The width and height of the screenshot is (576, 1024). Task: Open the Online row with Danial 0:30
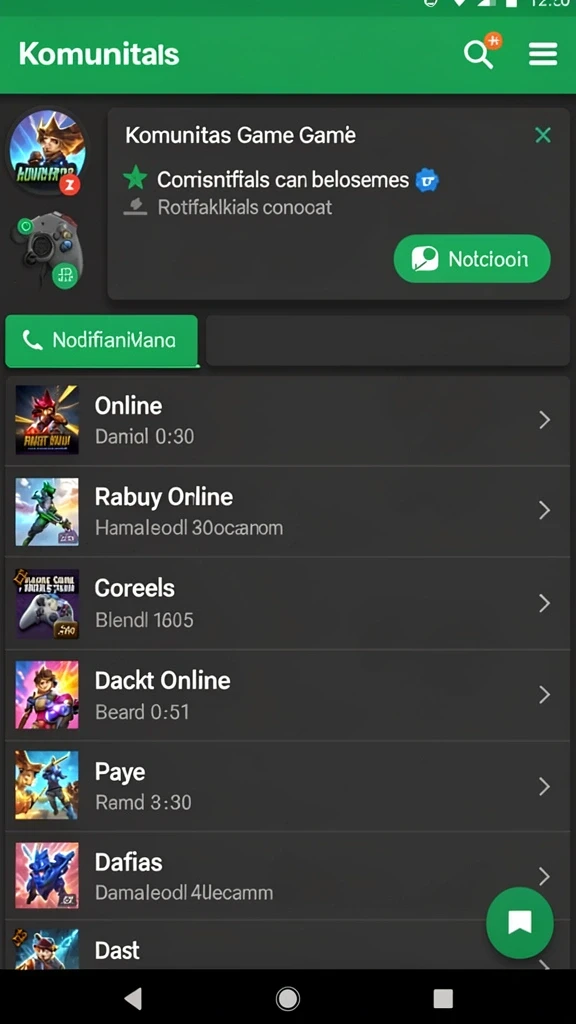click(287, 421)
